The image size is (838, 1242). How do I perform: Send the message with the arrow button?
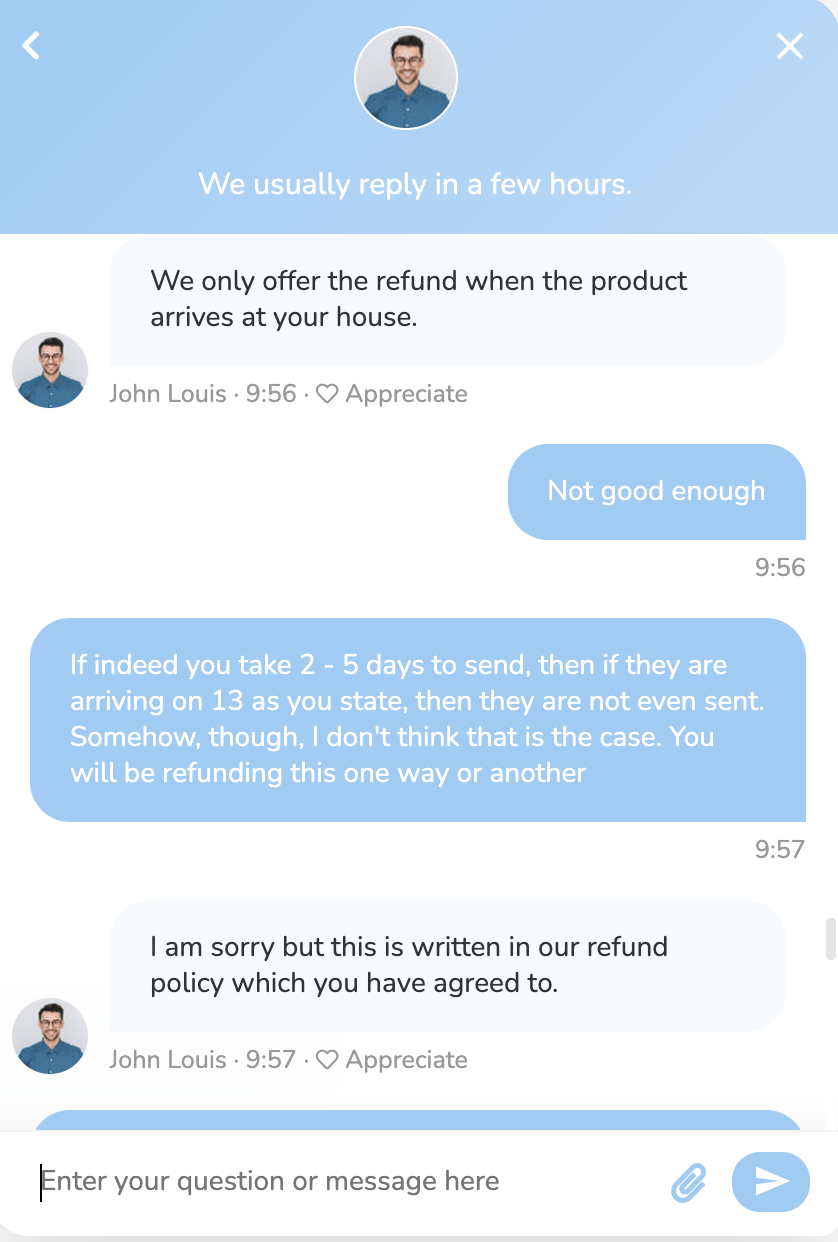click(x=770, y=1182)
